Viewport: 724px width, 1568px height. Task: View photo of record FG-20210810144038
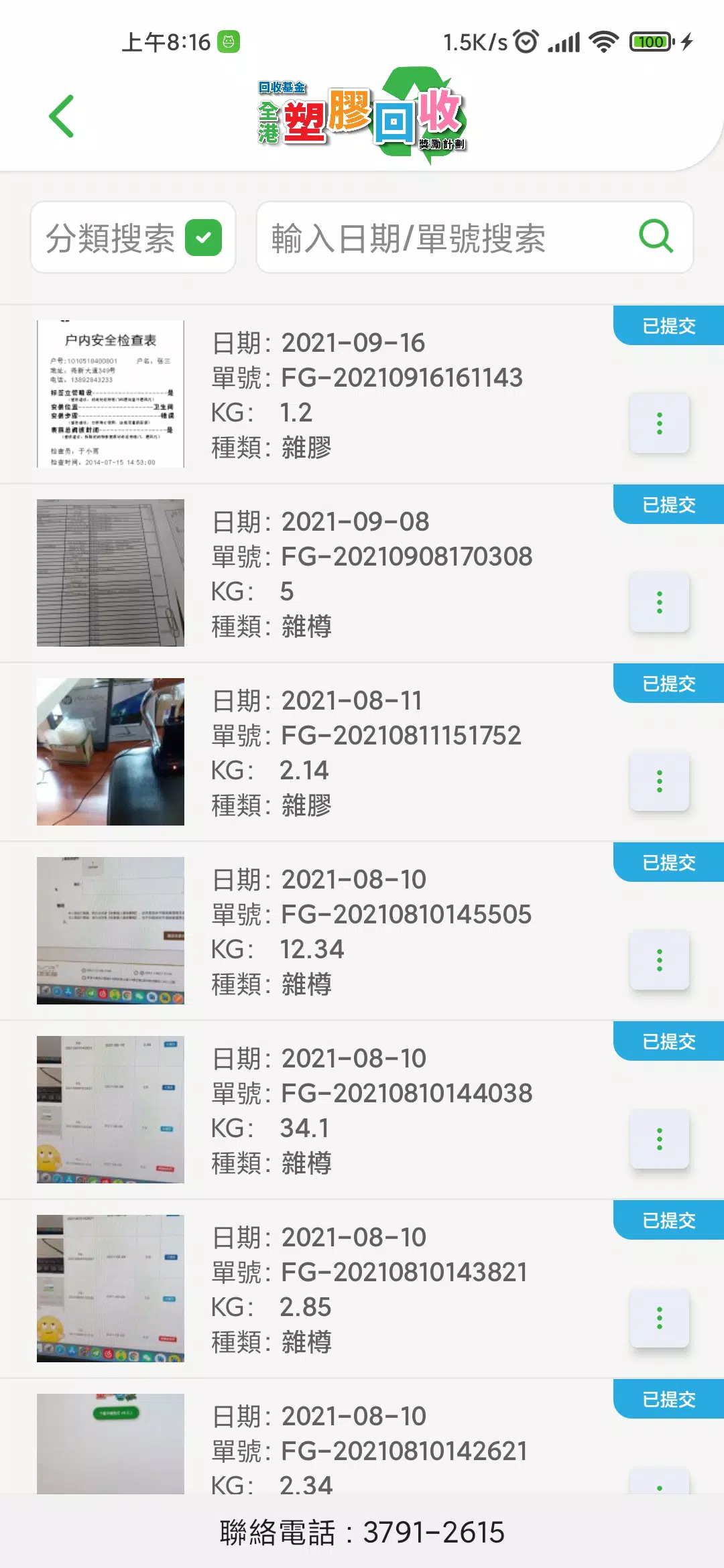pyautogui.click(x=111, y=1110)
